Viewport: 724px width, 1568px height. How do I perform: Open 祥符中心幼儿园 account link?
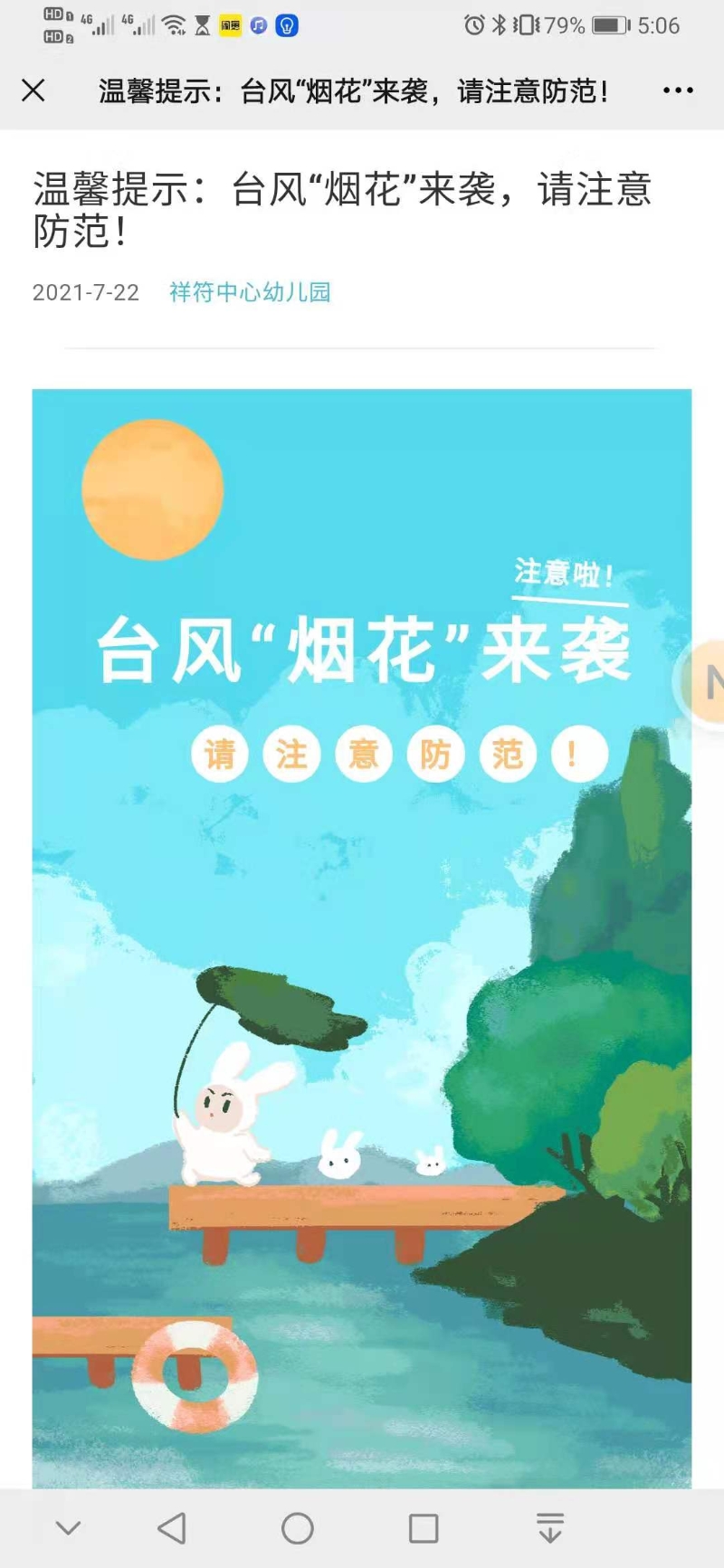250,292
